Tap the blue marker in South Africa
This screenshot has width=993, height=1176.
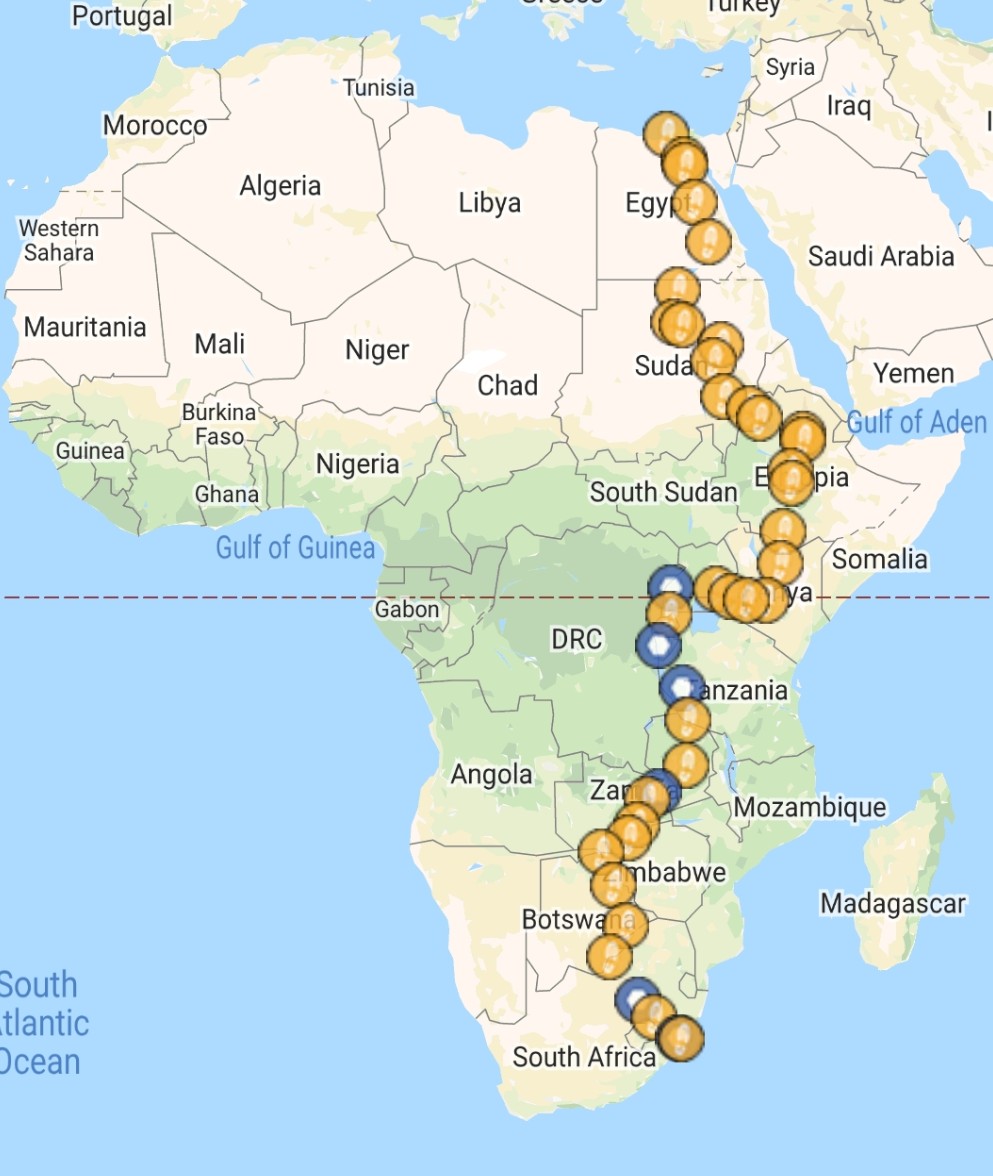(x=633, y=996)
